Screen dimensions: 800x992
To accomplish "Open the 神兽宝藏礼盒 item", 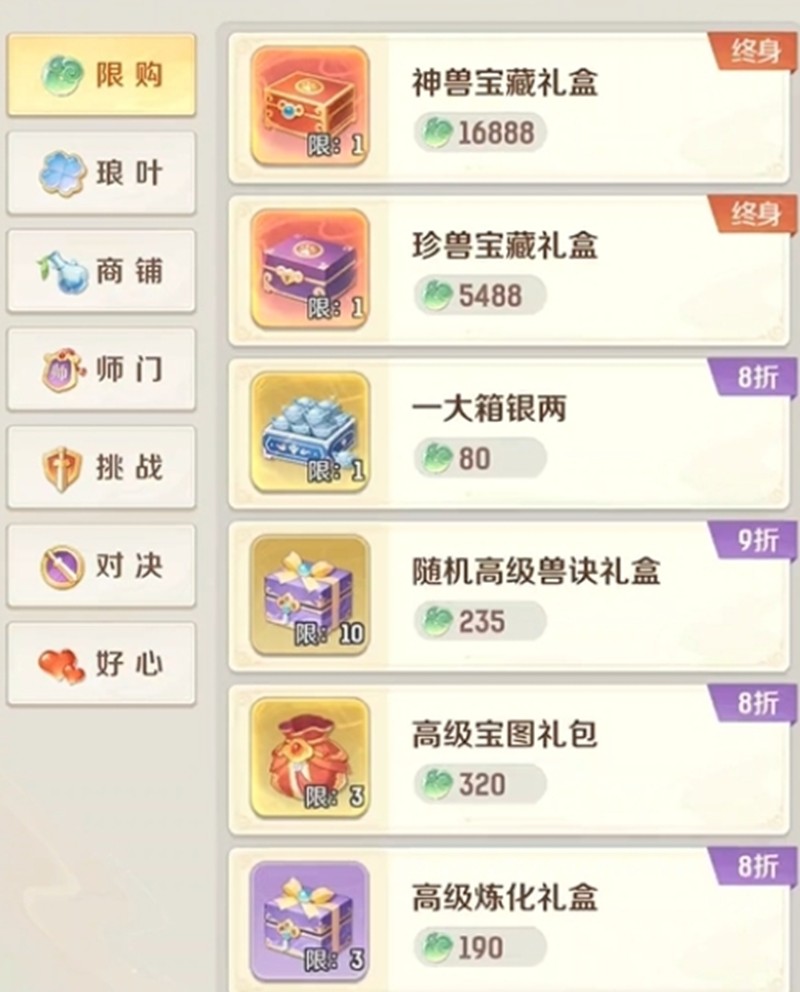I will (508, 108).
